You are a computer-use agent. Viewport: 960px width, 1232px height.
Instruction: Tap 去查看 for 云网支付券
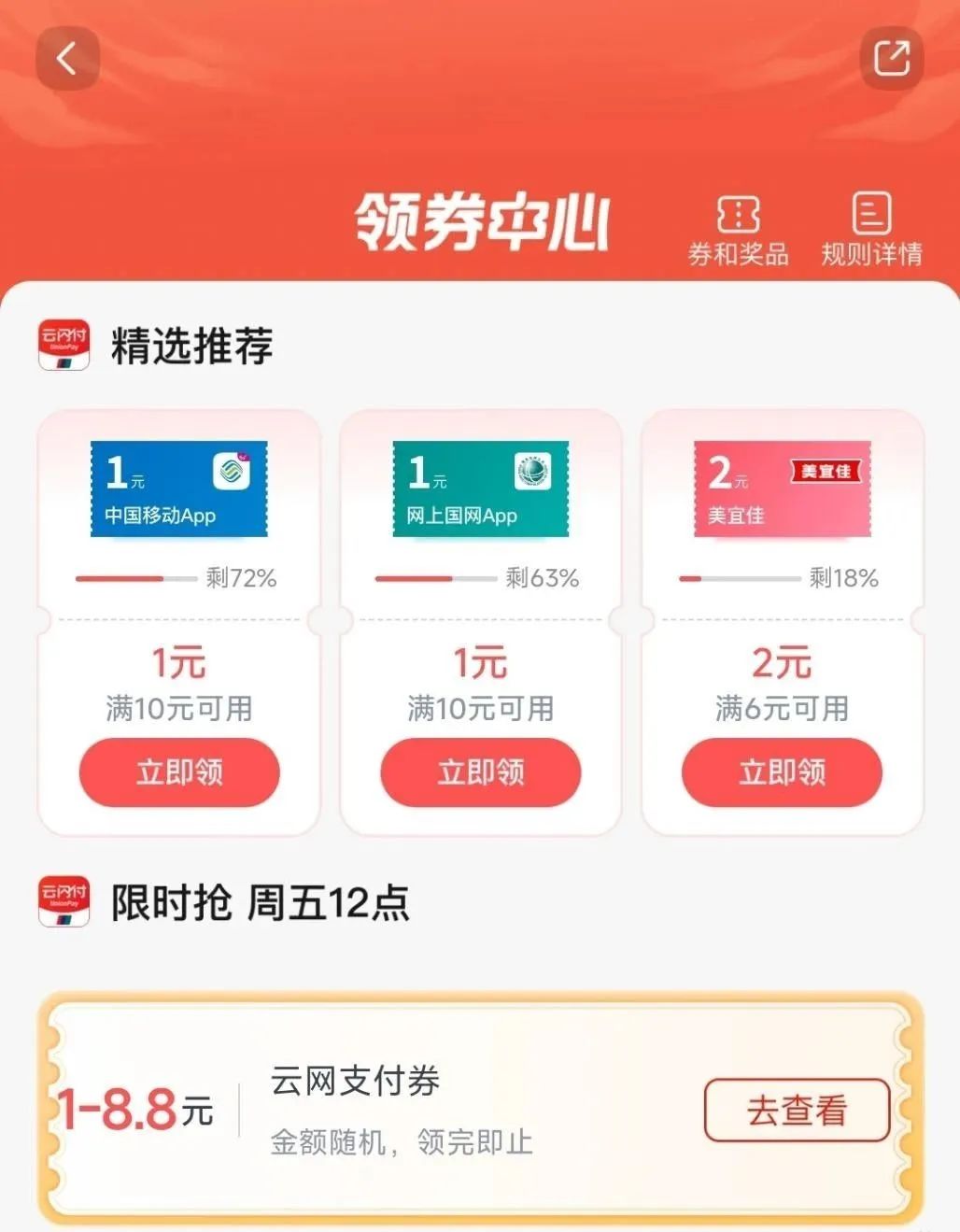(x=796, y=1111)
